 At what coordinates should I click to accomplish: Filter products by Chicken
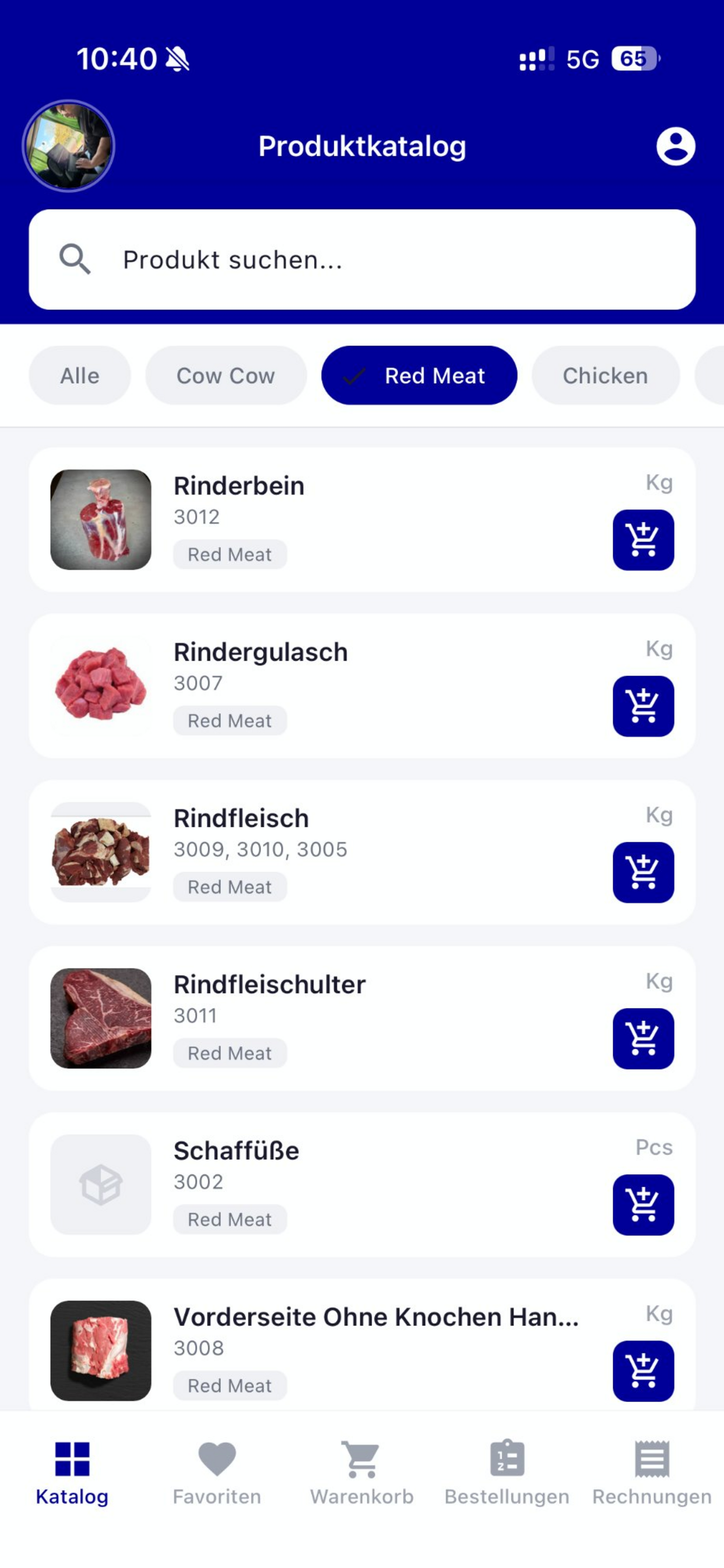coord(605,375)
